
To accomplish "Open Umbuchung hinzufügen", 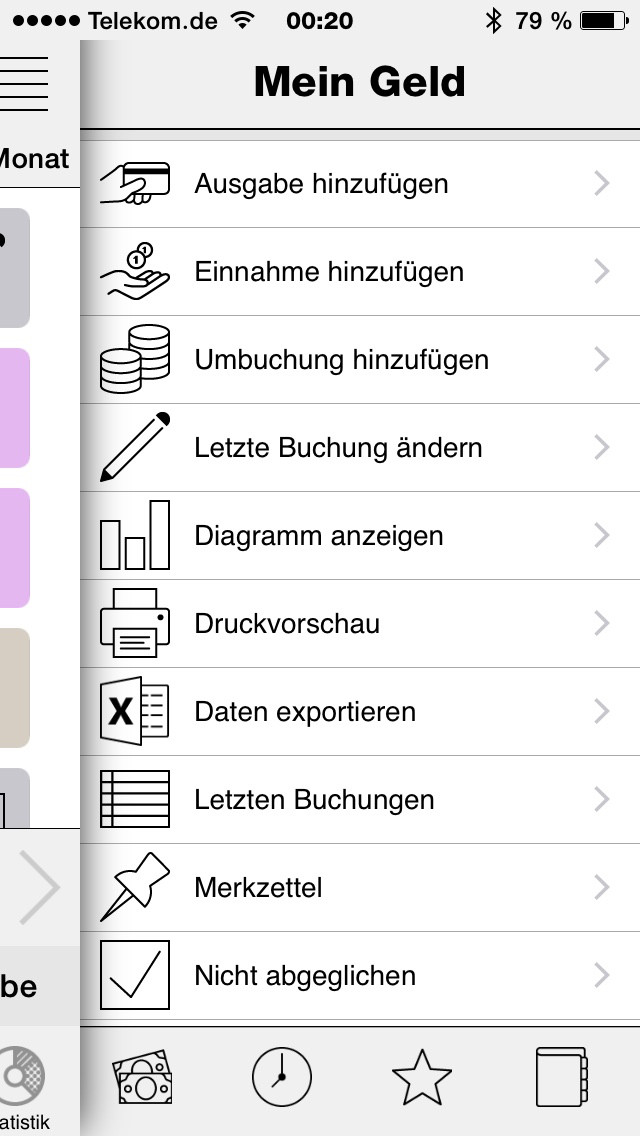I will tap(360, 360).
